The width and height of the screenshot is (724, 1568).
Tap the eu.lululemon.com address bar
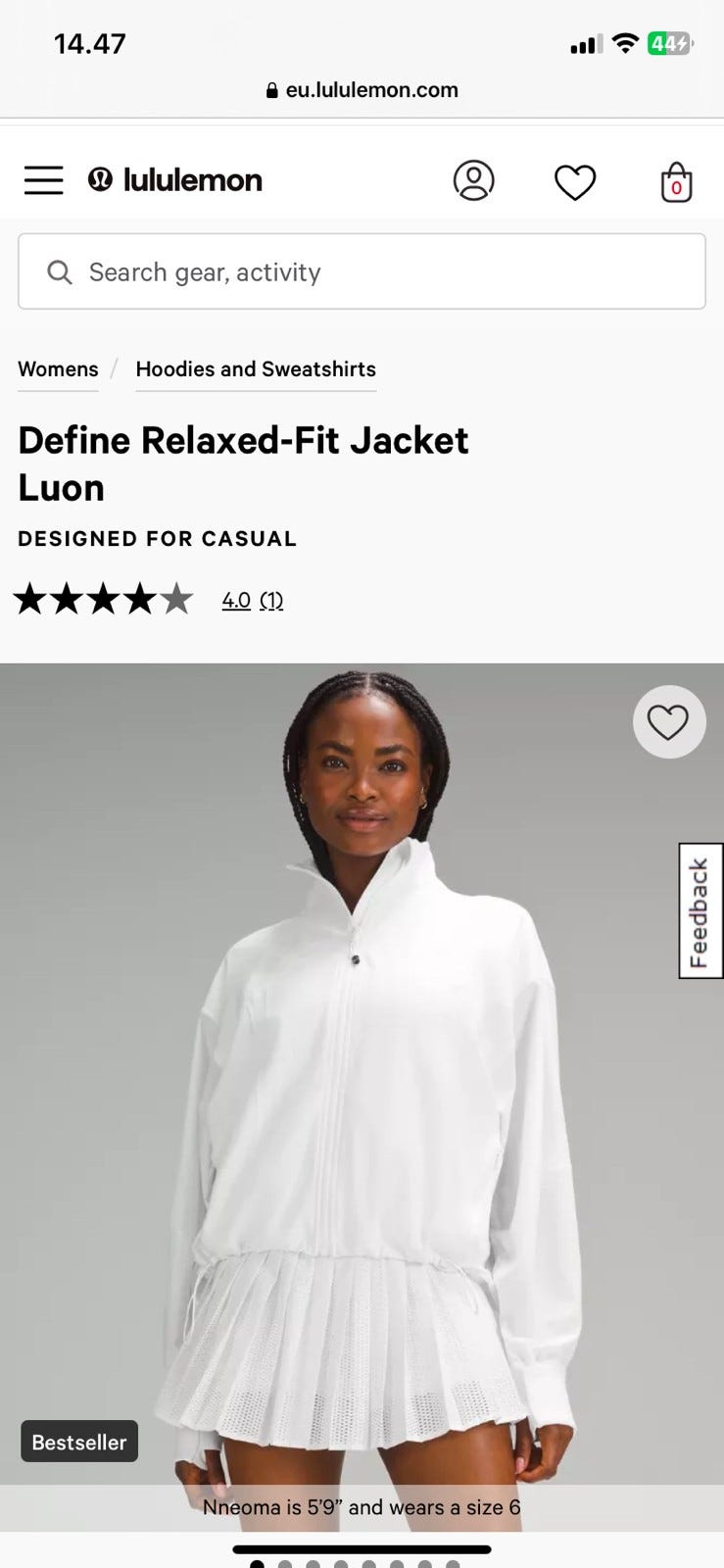coord(362,90)
